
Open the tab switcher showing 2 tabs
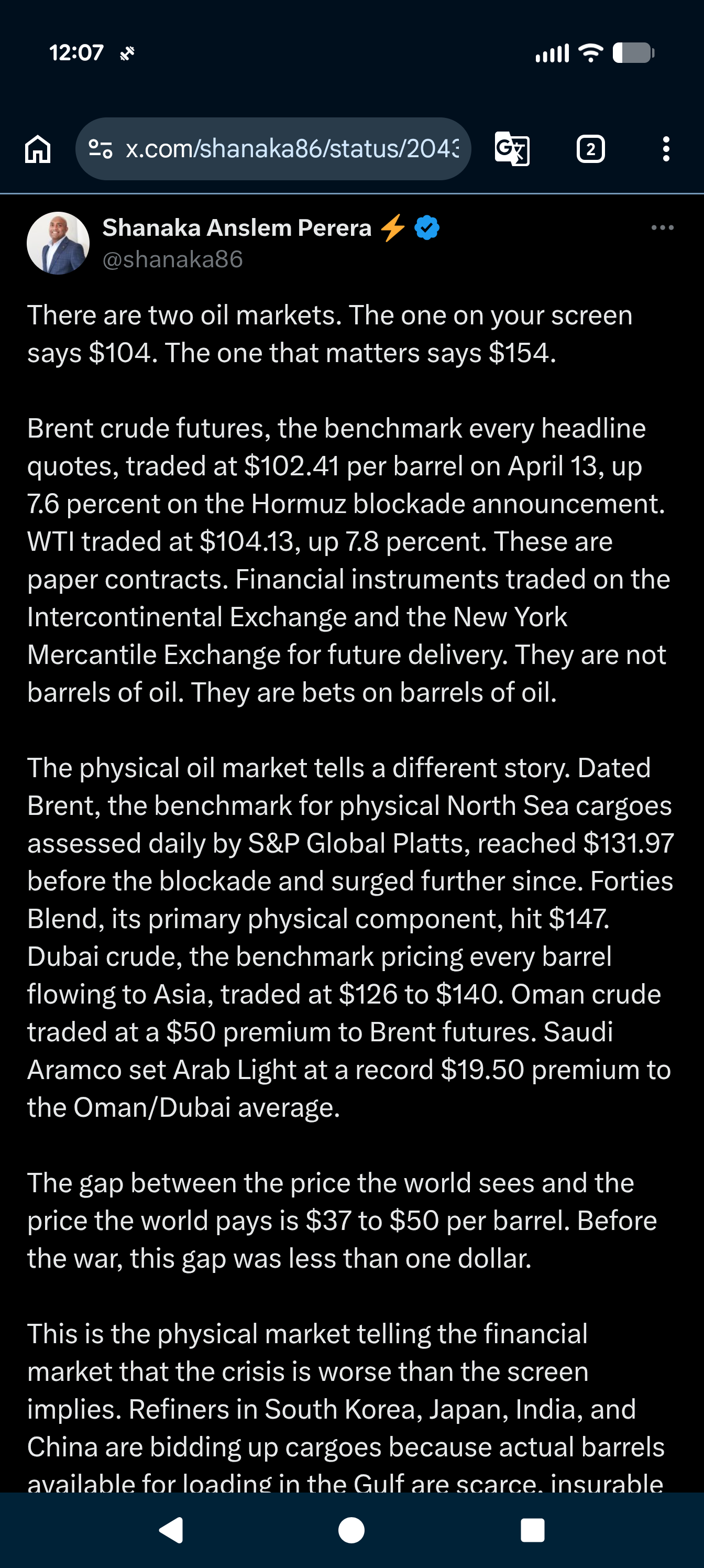590,149
